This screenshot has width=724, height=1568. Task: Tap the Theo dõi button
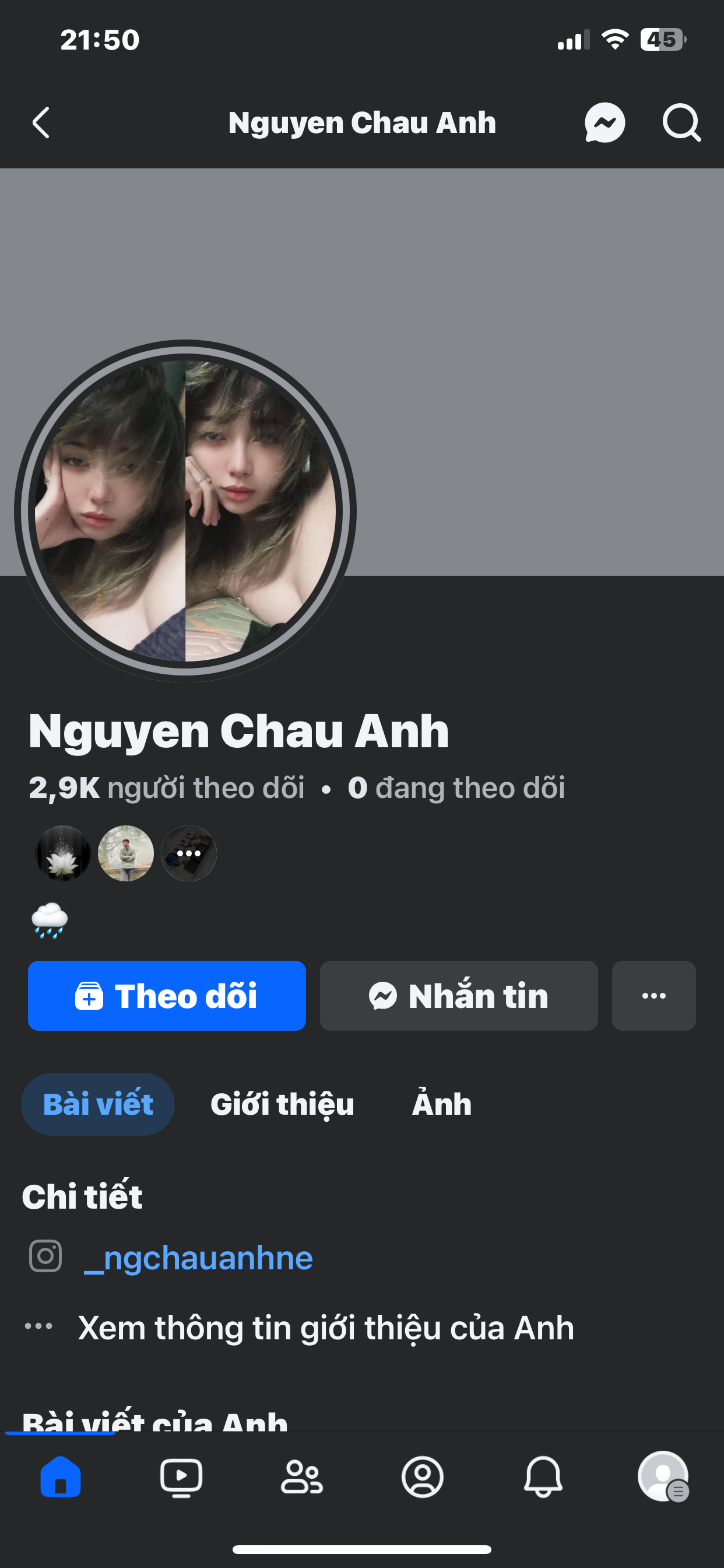click(x=167, y=995)
